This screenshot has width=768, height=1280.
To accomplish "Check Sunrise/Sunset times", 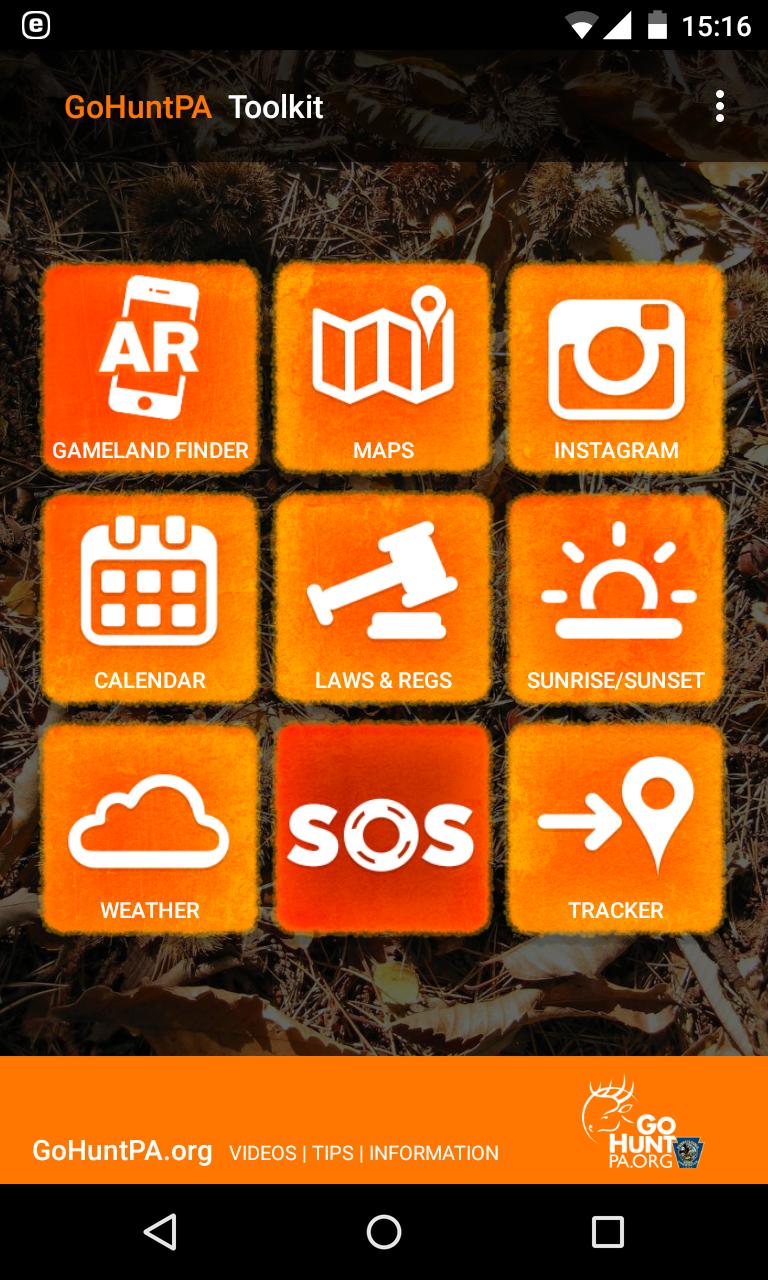I will click(x=614, y=597).
